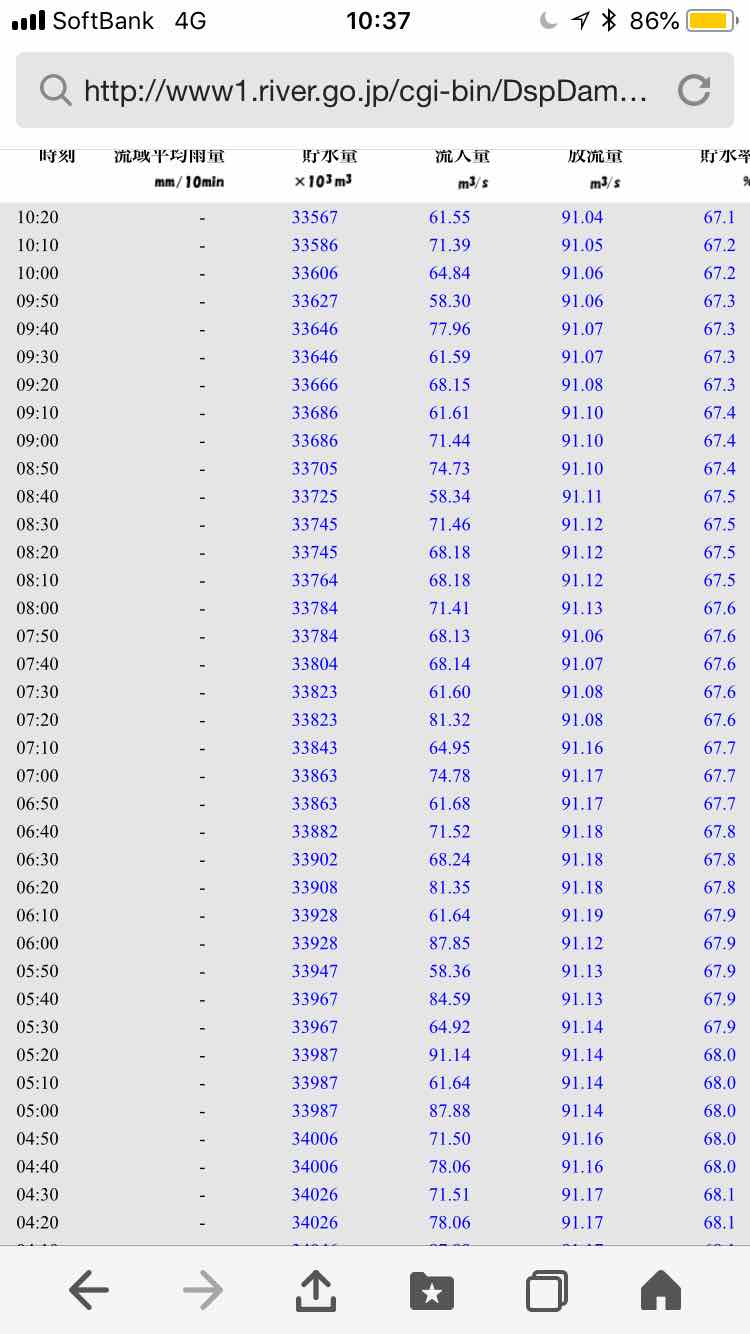The height and width of the screenshot is (1334, 750).
Task: Reload the current page
Action: coord(693,91)
